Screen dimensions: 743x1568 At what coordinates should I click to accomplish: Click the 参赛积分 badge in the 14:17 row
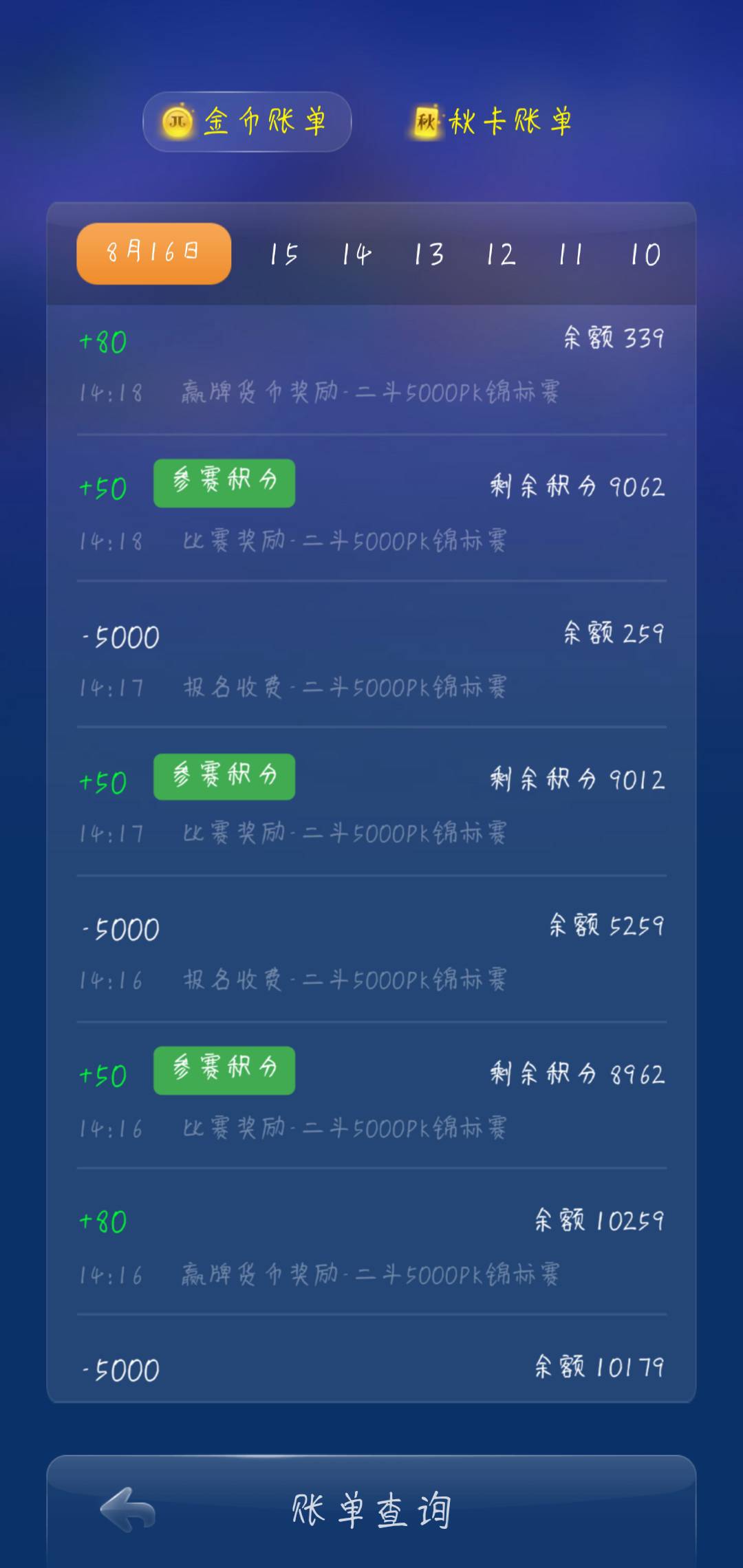pyautogui.click(x=224, y=776)
